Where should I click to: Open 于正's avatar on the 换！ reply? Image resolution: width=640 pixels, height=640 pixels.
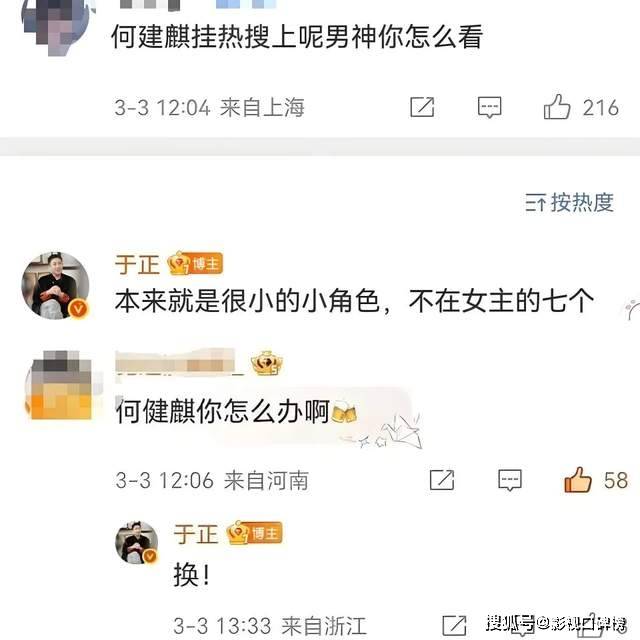tap(135, 543)
